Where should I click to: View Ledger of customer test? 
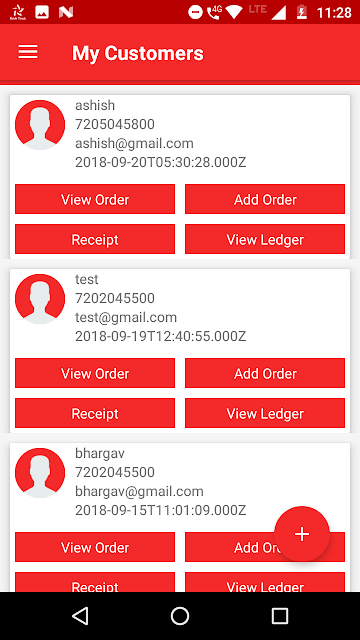point(265,413)
